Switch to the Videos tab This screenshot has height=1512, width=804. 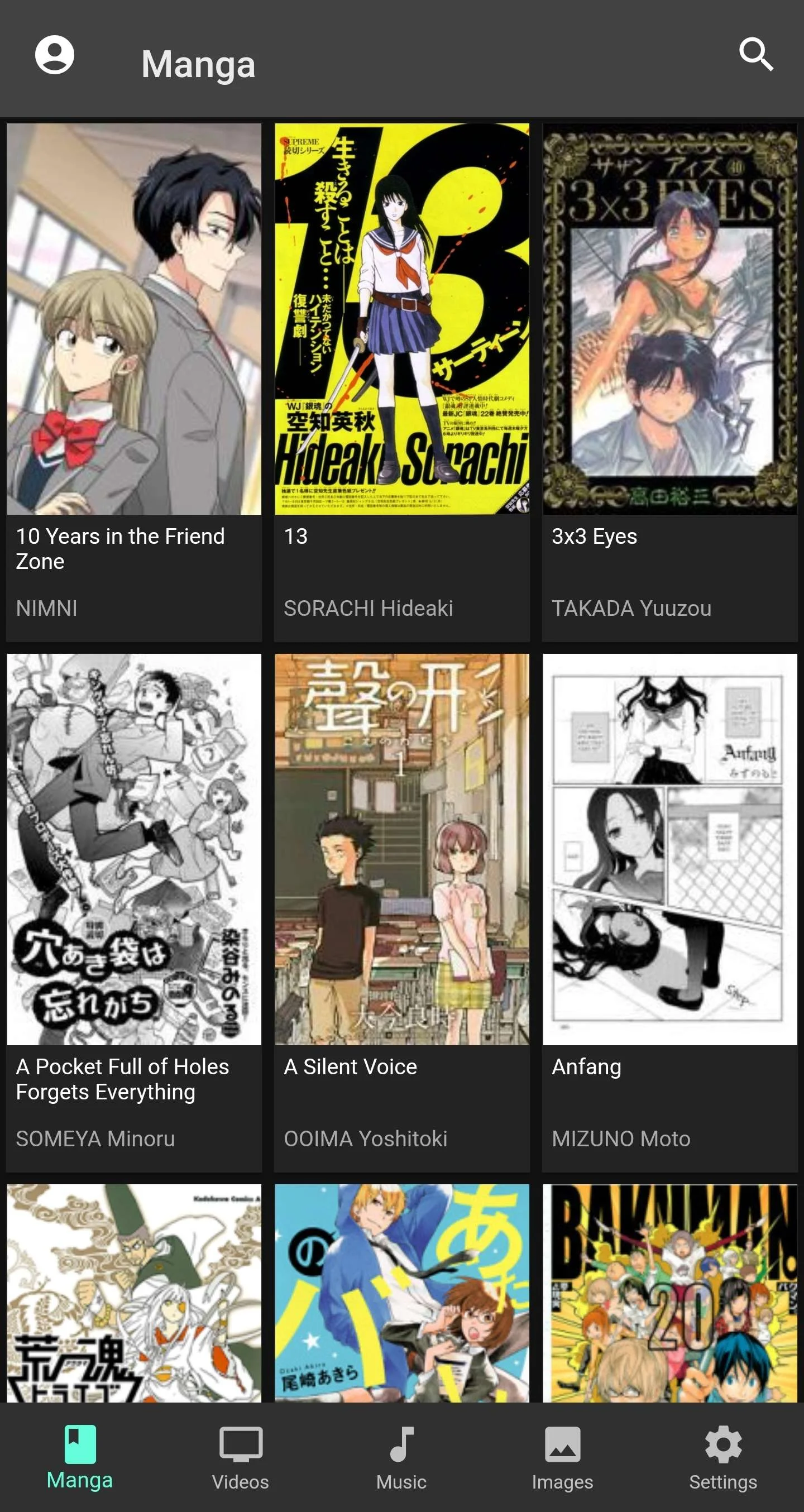pyautogui.click(x=241, y=1458)
